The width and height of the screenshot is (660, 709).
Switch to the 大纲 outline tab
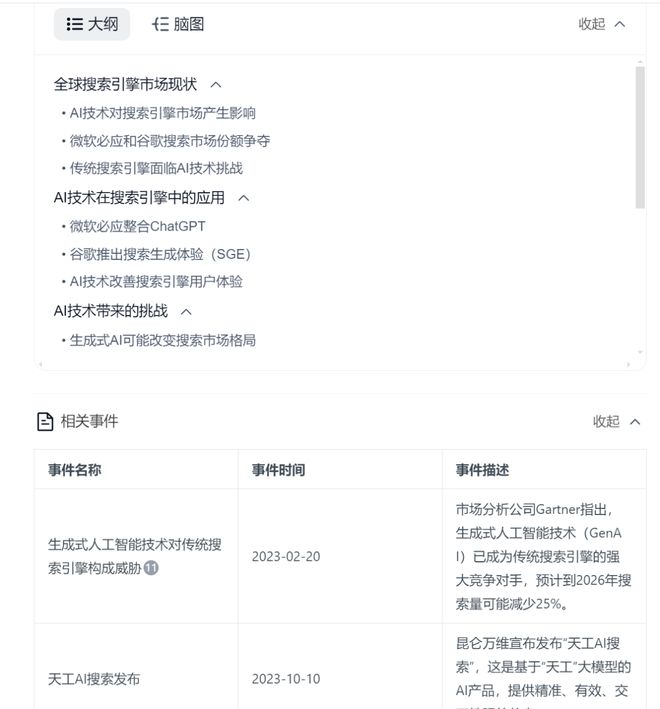(x=91, y=24)
